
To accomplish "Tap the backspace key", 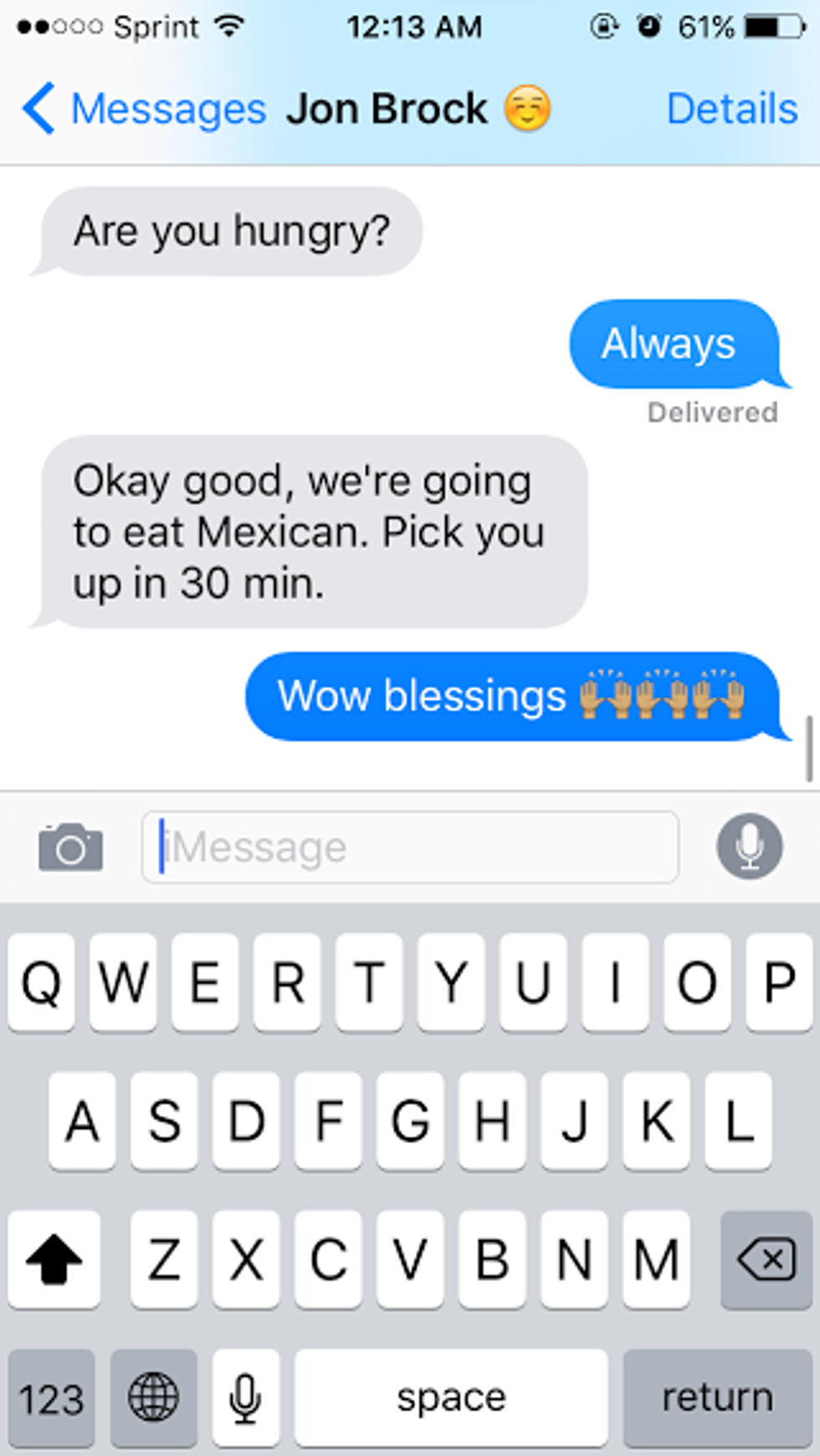I will pos(766,1259).
